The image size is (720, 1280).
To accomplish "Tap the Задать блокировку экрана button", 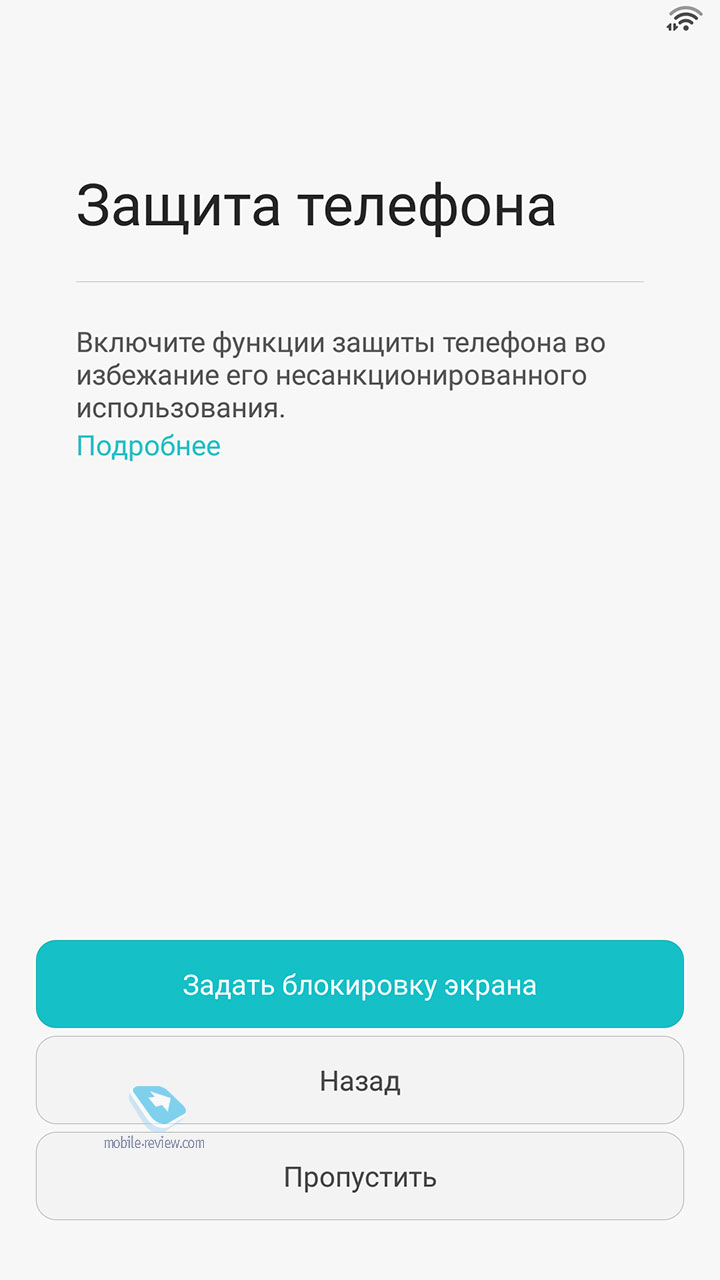I will point(360,984).
